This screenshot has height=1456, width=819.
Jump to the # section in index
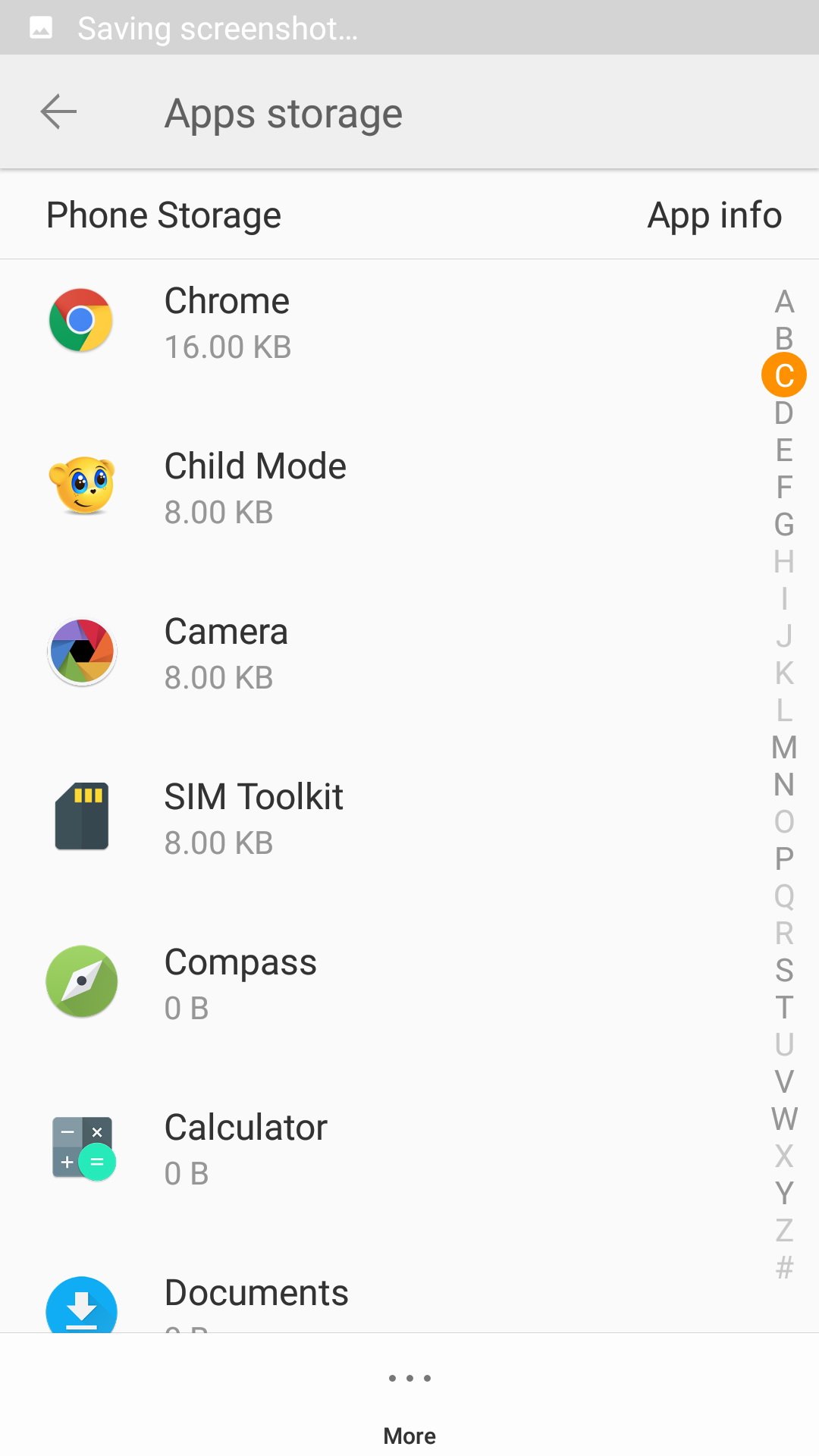point(784,1267)
